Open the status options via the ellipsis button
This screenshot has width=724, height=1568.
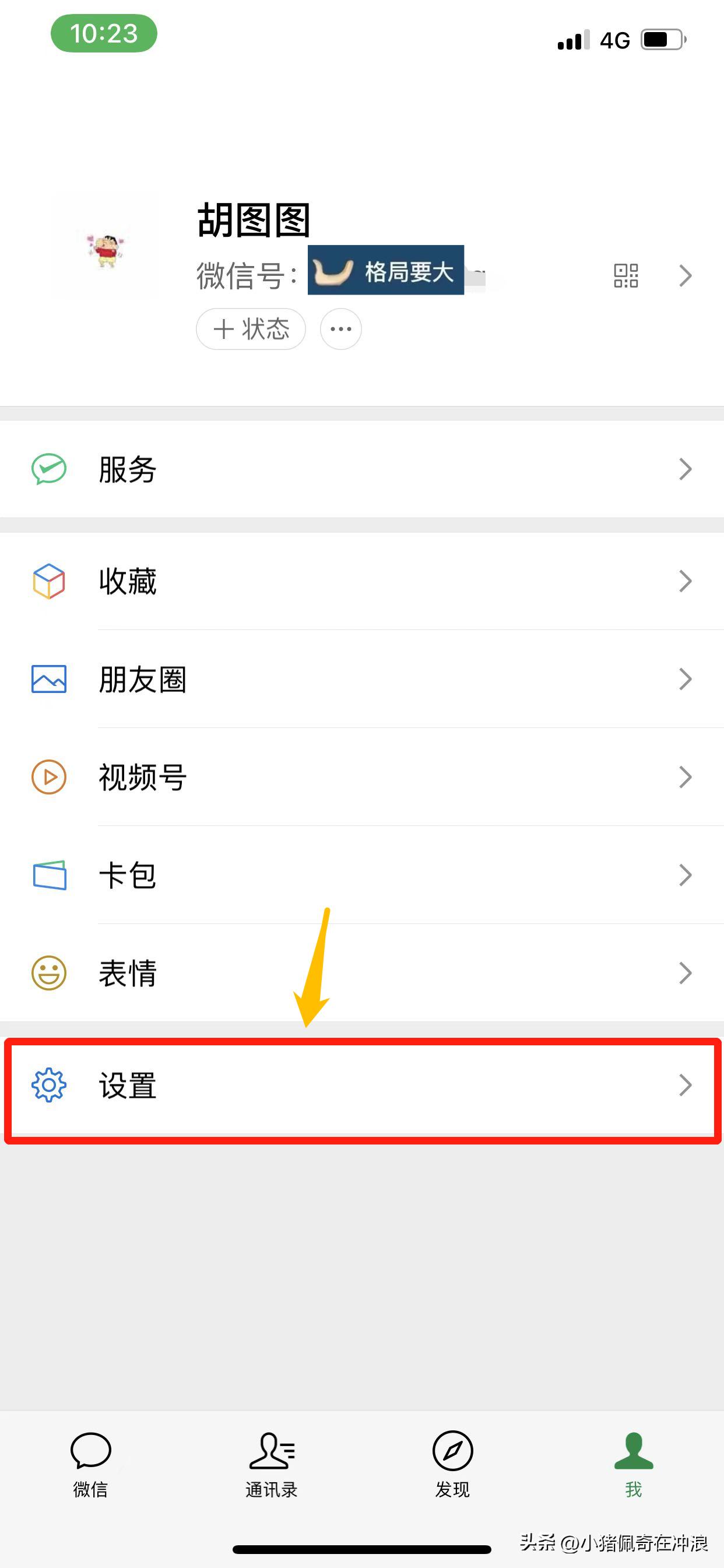point(339,328)
